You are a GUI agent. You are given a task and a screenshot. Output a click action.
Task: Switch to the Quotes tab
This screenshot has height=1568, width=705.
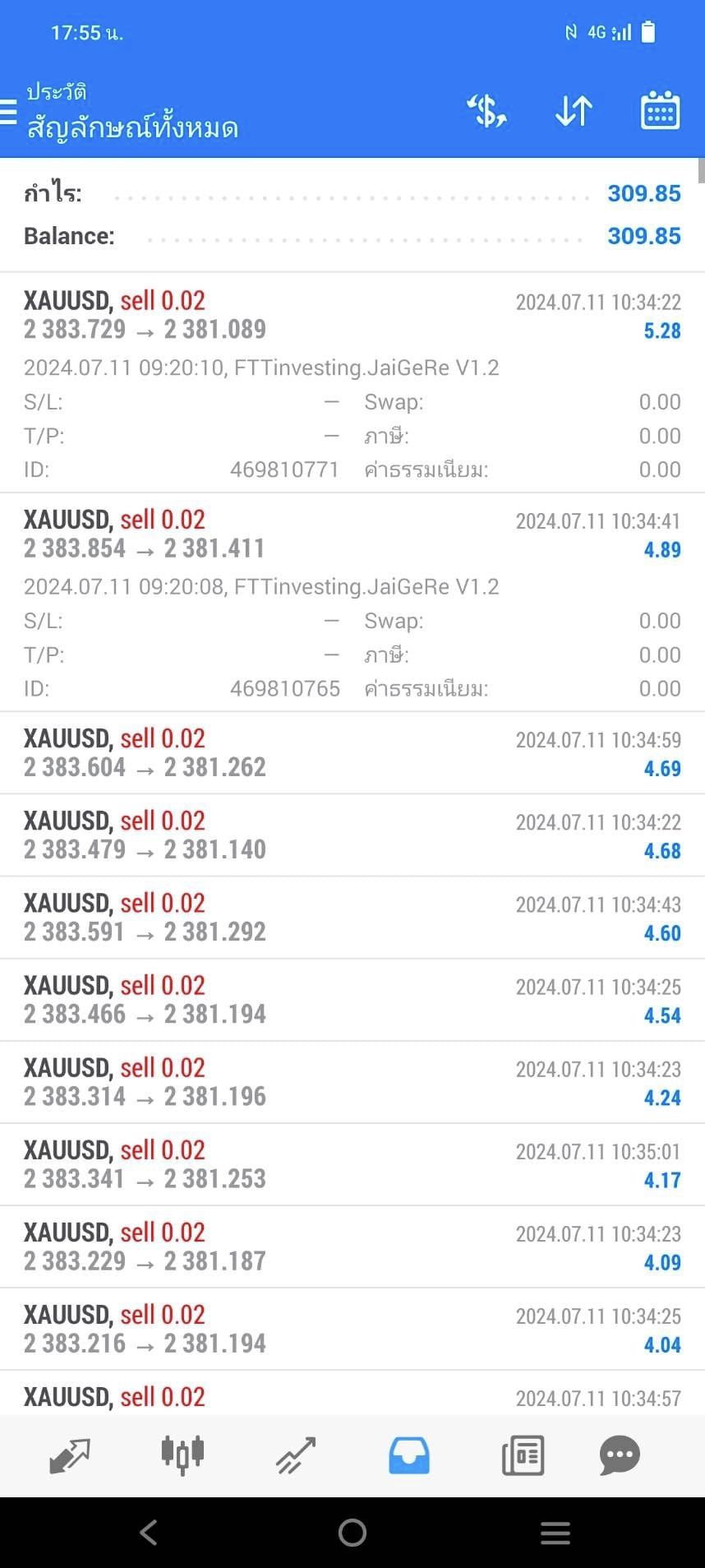[x=70, y=1456]
